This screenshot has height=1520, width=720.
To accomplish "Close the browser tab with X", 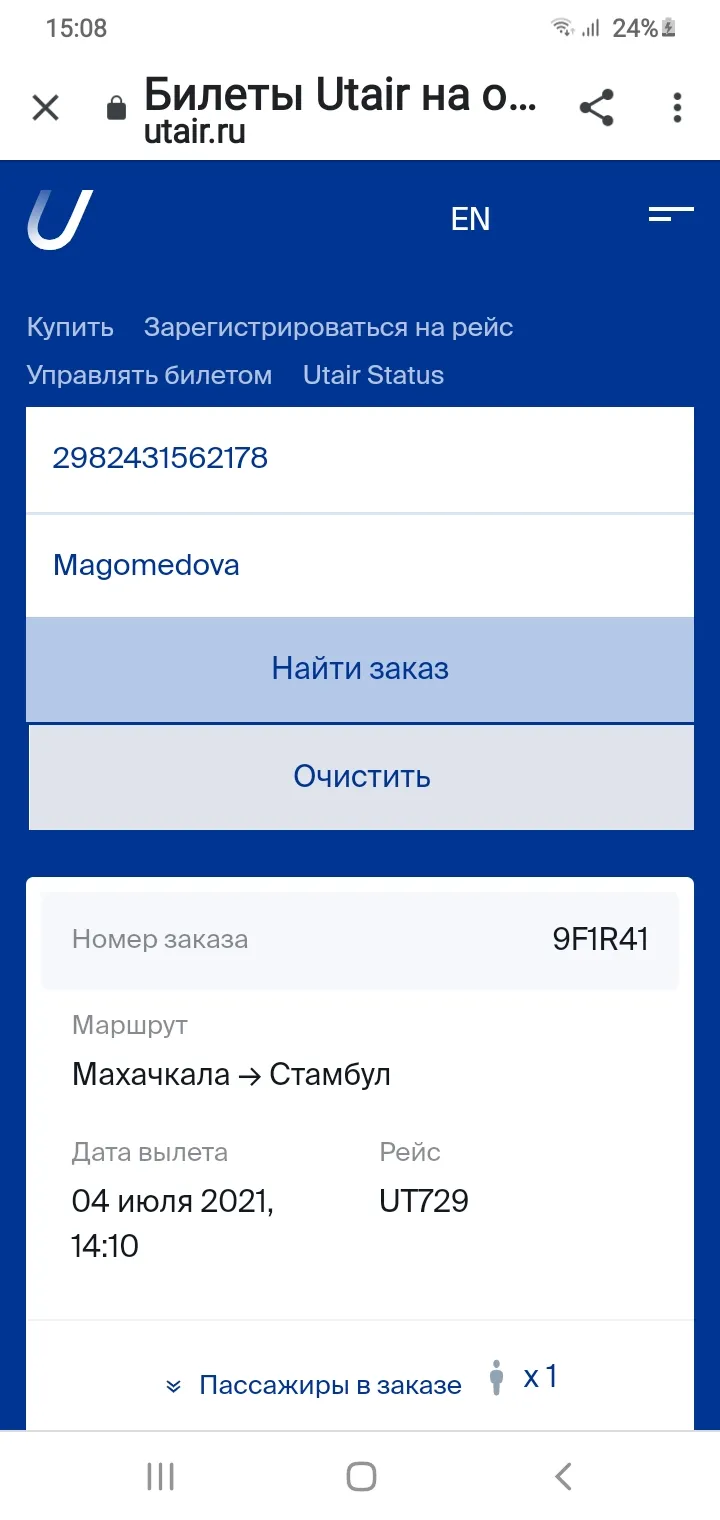I will tap(46, 108).
